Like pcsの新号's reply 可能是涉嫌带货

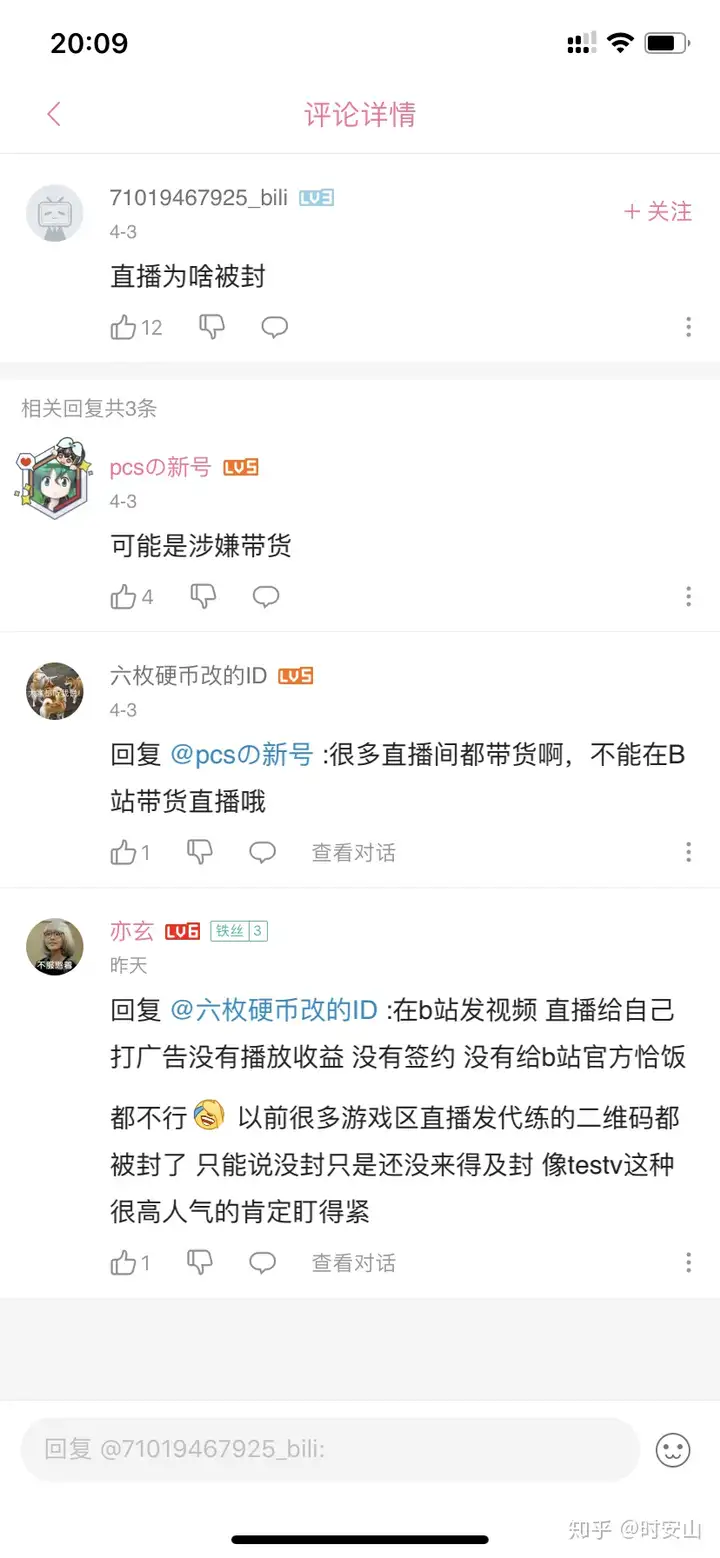click(124, 597)
